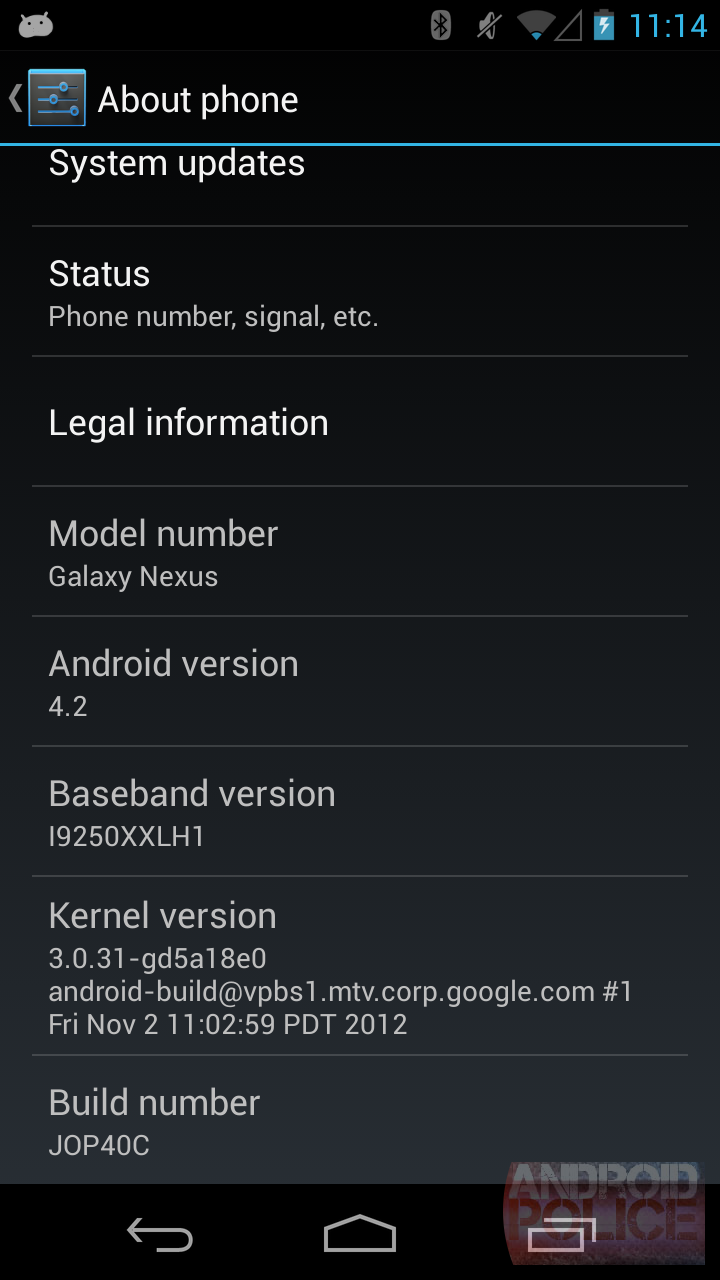
Task: Open Legal information
Action: [x=360, y=422]
